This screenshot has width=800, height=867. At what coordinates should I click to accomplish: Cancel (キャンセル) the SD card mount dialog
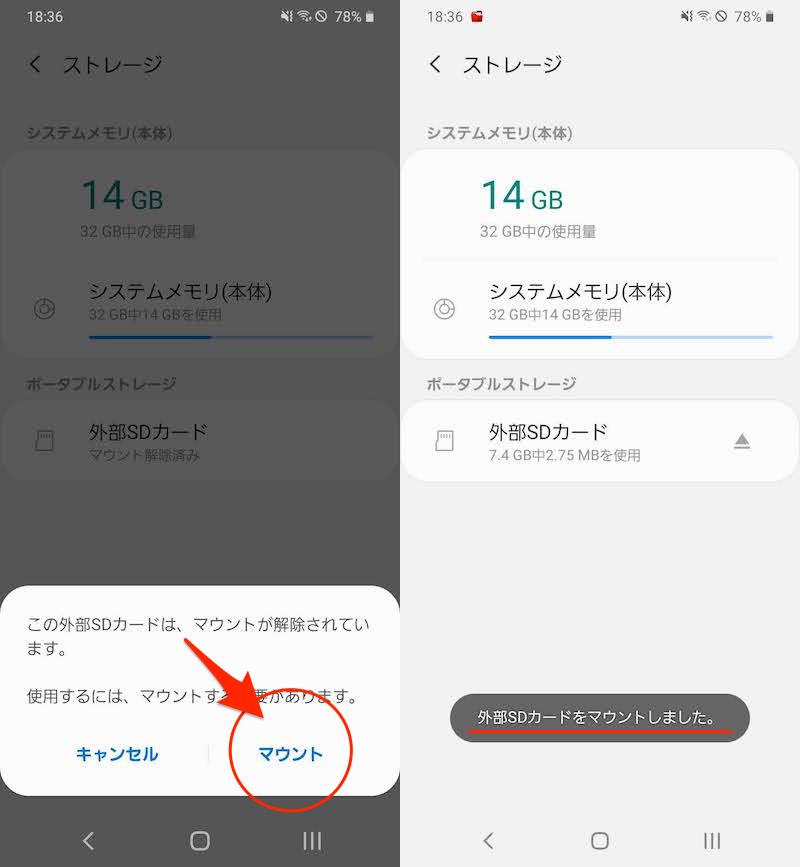pyautogui.click(x=117, y=754)
